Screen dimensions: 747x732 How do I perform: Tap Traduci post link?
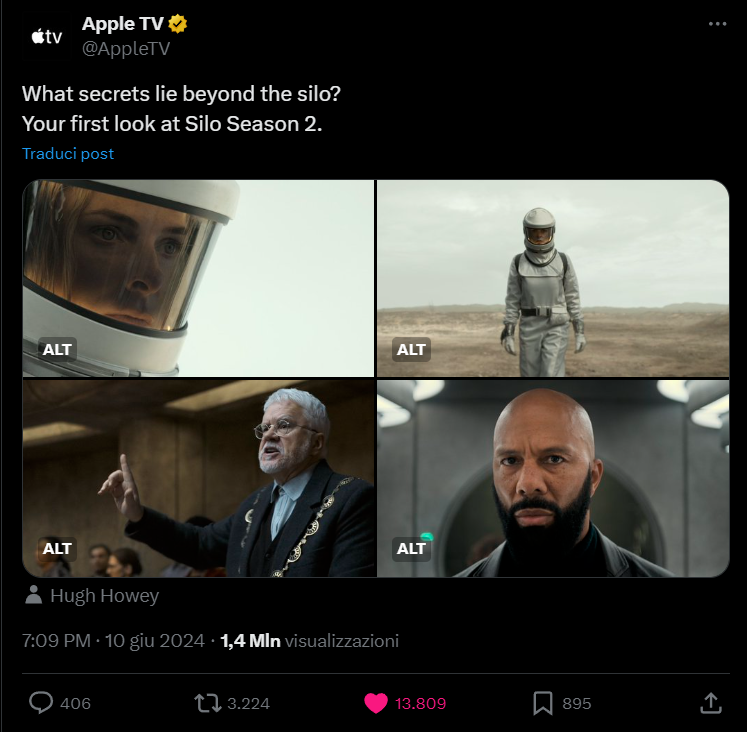pos(68,154)
